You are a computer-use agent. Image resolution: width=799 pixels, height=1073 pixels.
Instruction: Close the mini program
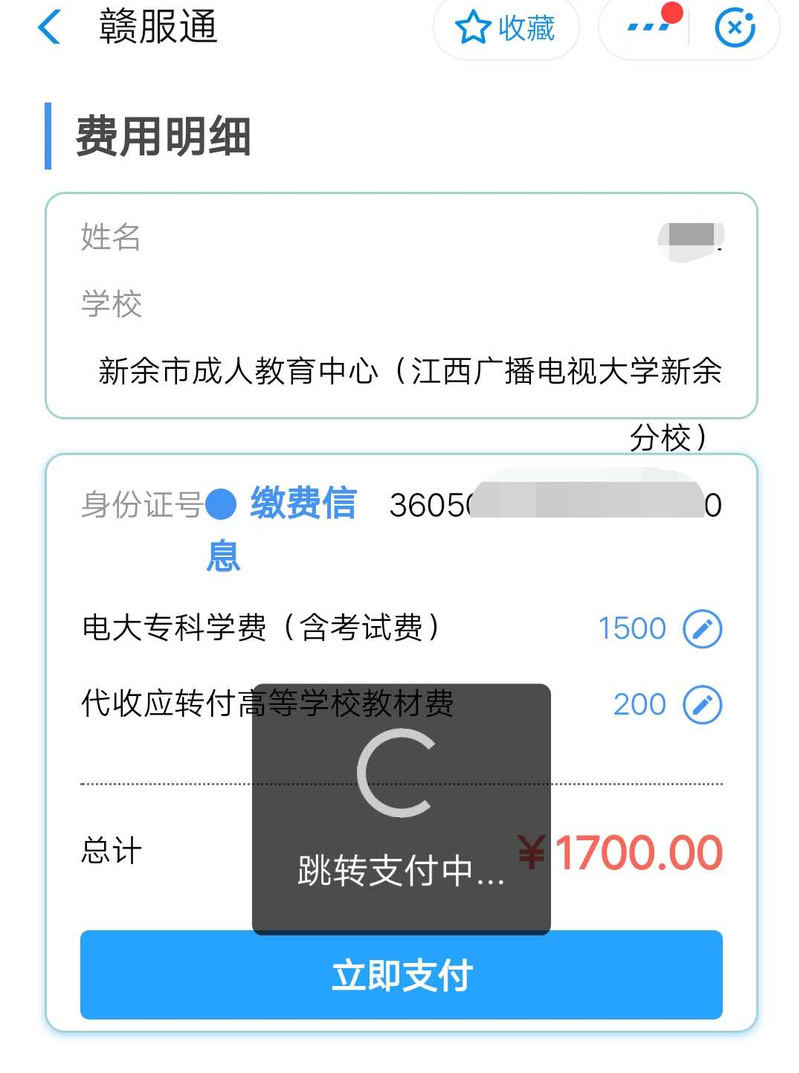(x=735, y=28)
